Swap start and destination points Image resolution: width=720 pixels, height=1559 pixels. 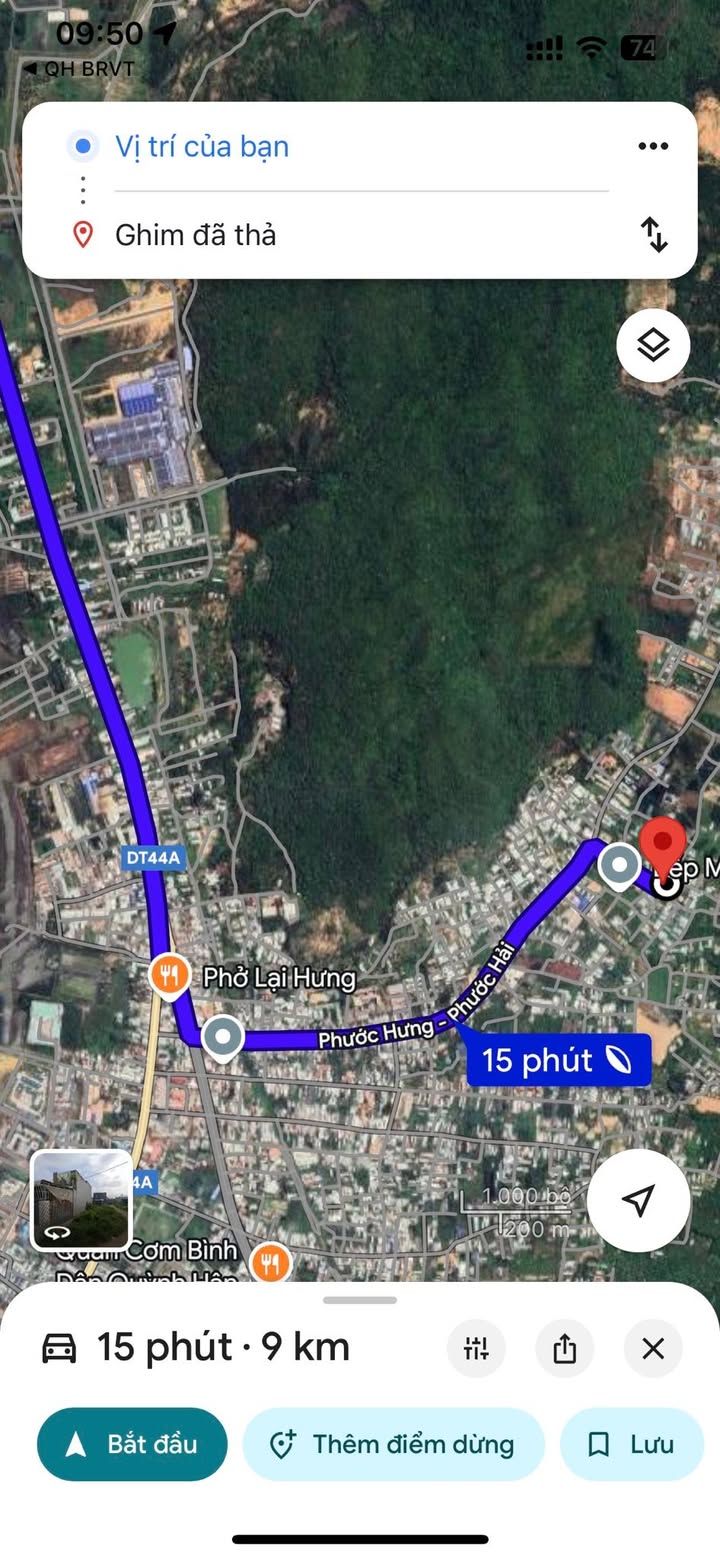tap(653, 235)
